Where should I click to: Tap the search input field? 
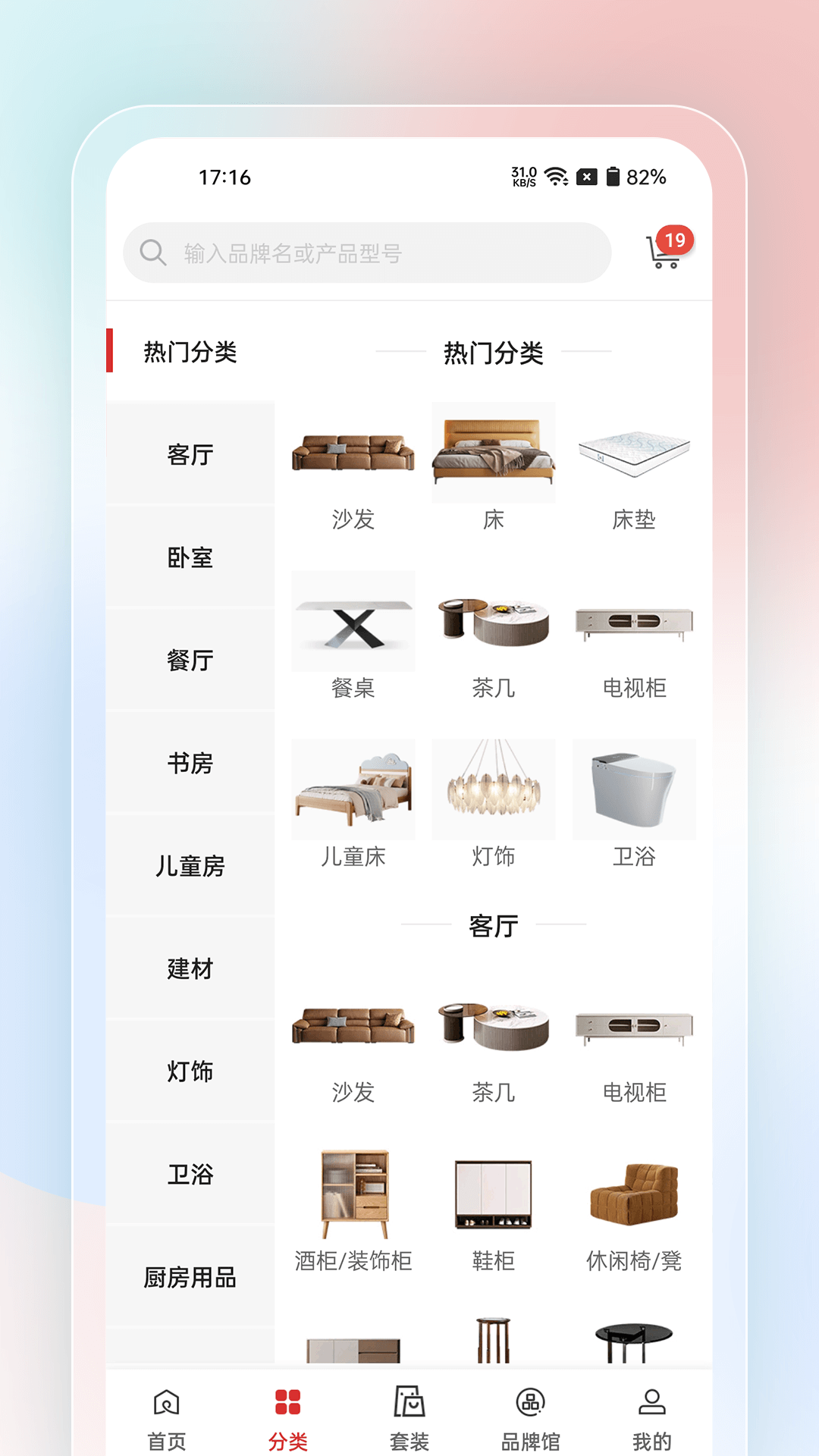coord(367,253)
